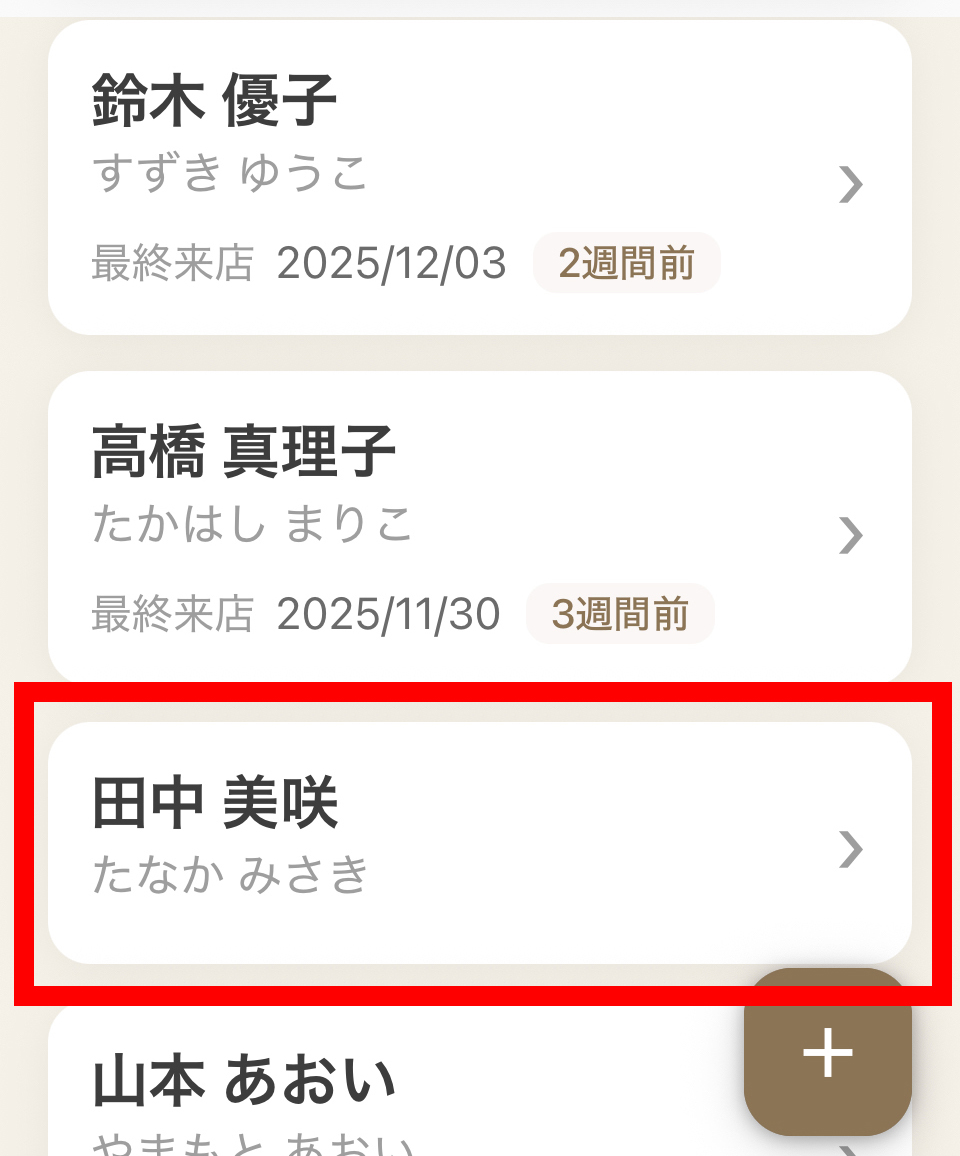Click the name 鈴木 優子
960x1156 pixels.
pyautogui.click(x=215, y=98)
